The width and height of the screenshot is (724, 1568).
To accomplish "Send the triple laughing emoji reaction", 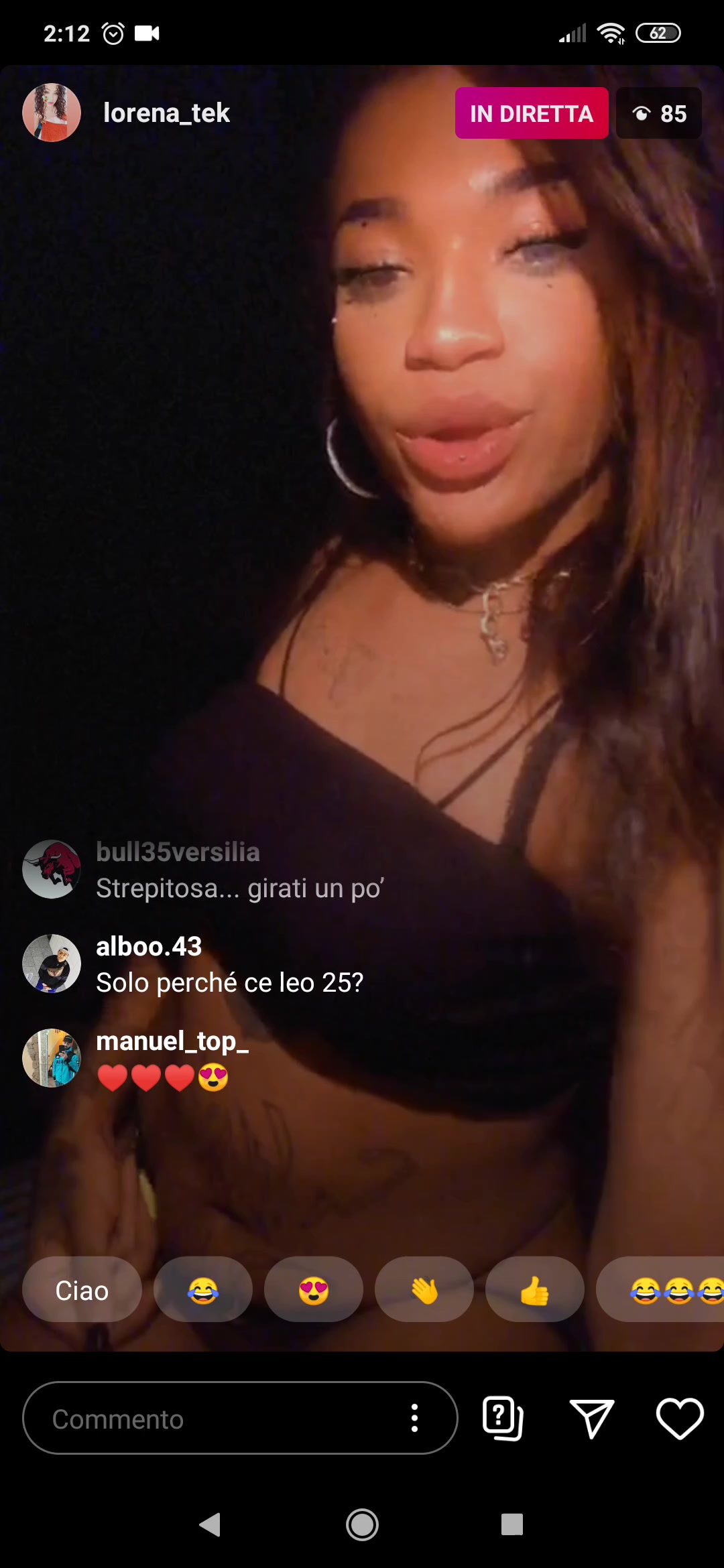I will coord(660,1289).
